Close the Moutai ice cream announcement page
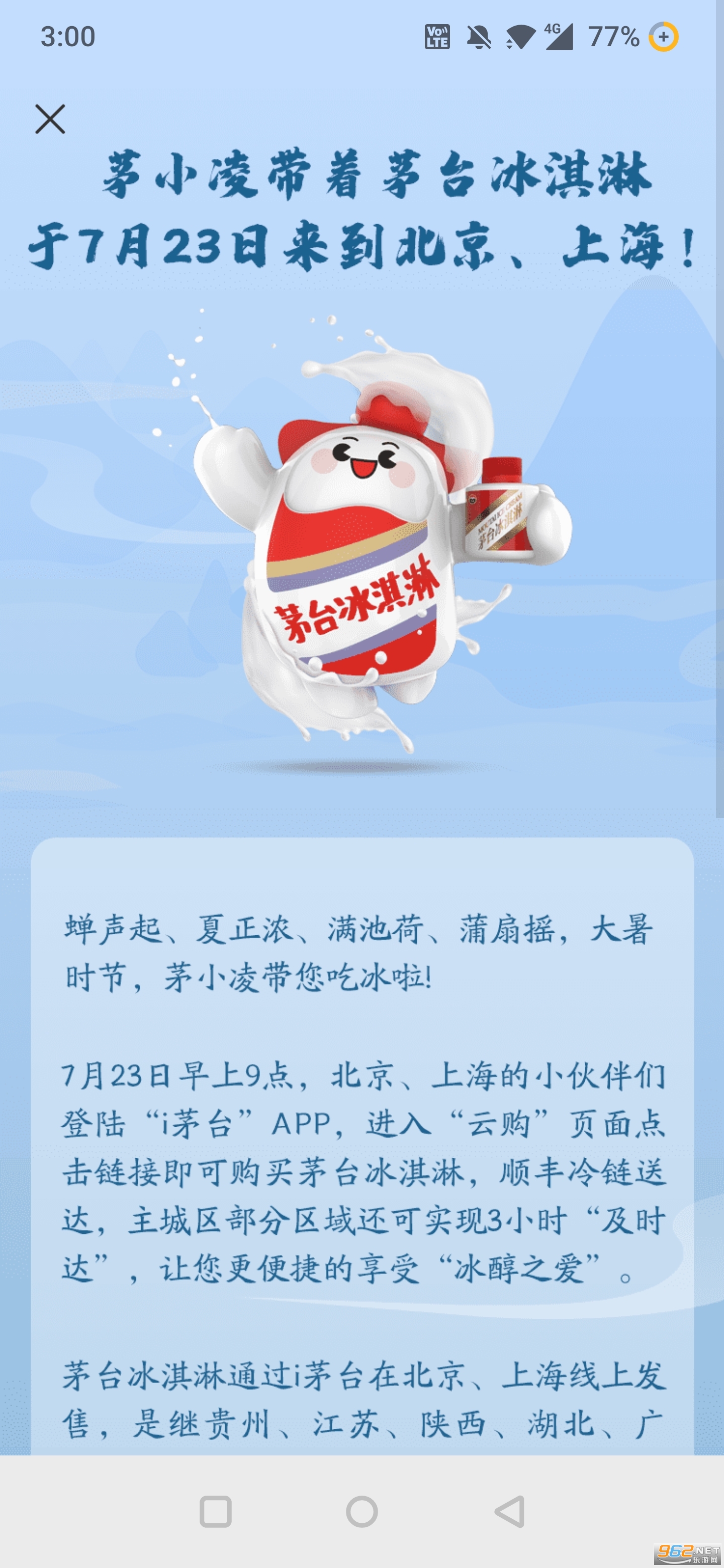 coord(50,119)
